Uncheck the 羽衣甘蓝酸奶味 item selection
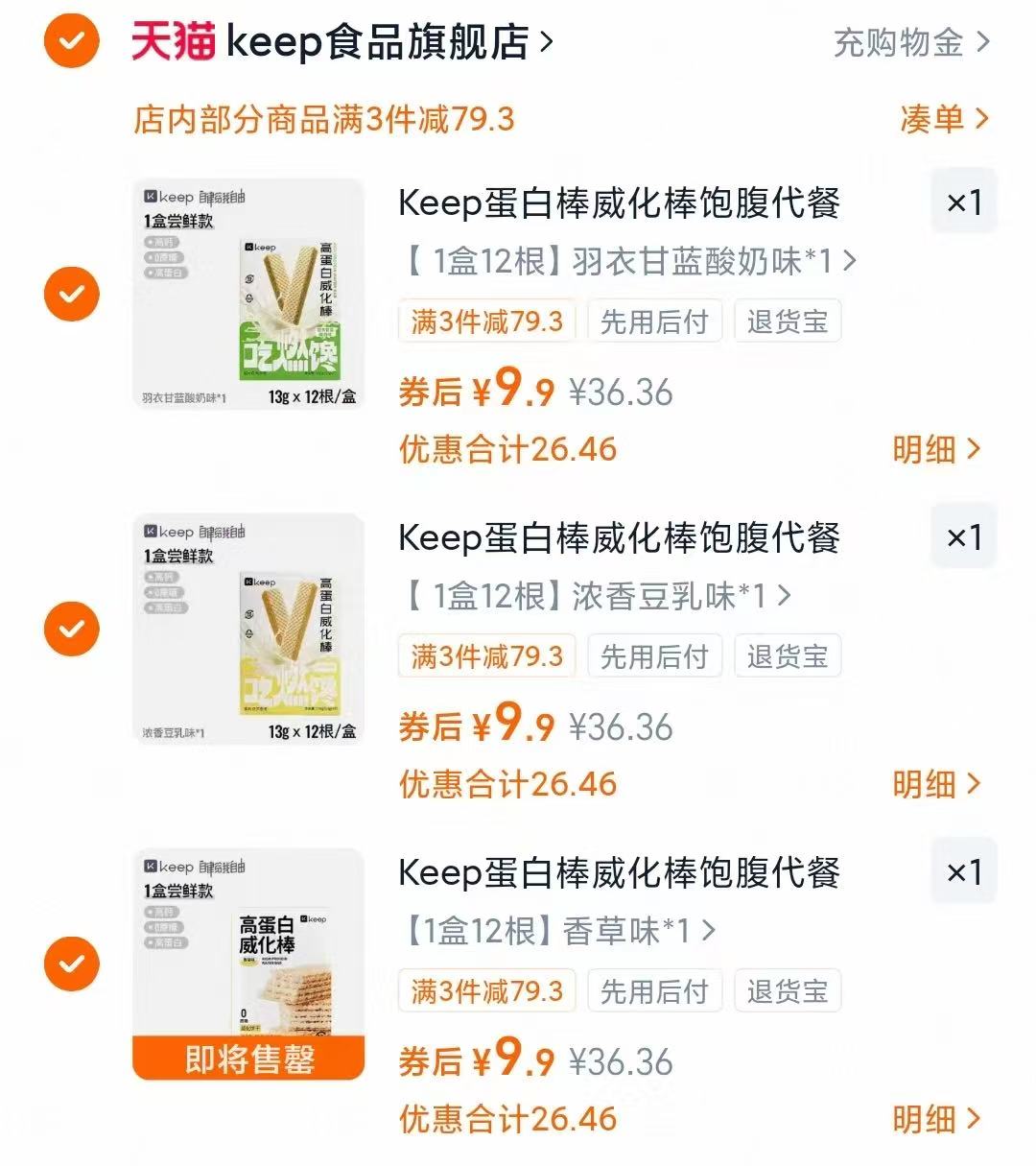Viewport: 1036px width, 1166px height. pos(70,294)
